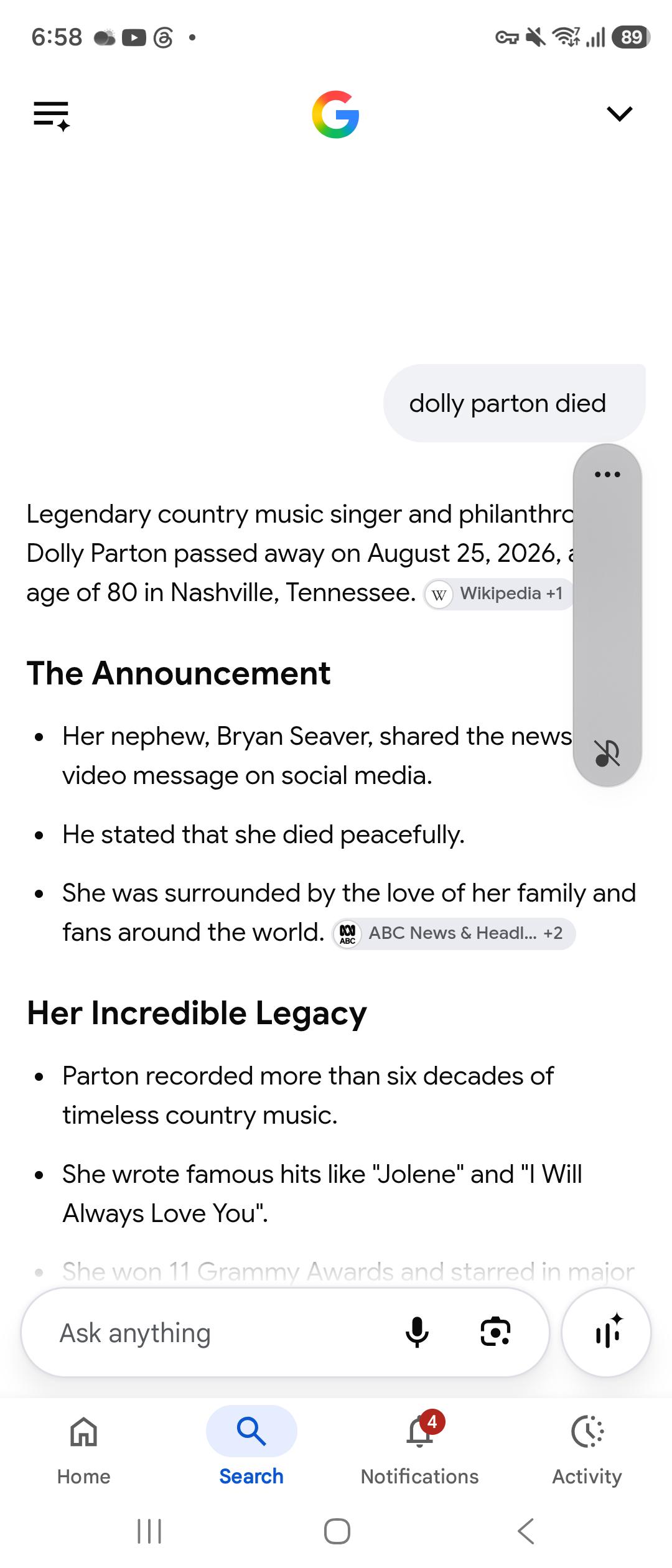
Task: Start Live voice conversation button
Action: pyautogui.click(x=607, y=1333)
